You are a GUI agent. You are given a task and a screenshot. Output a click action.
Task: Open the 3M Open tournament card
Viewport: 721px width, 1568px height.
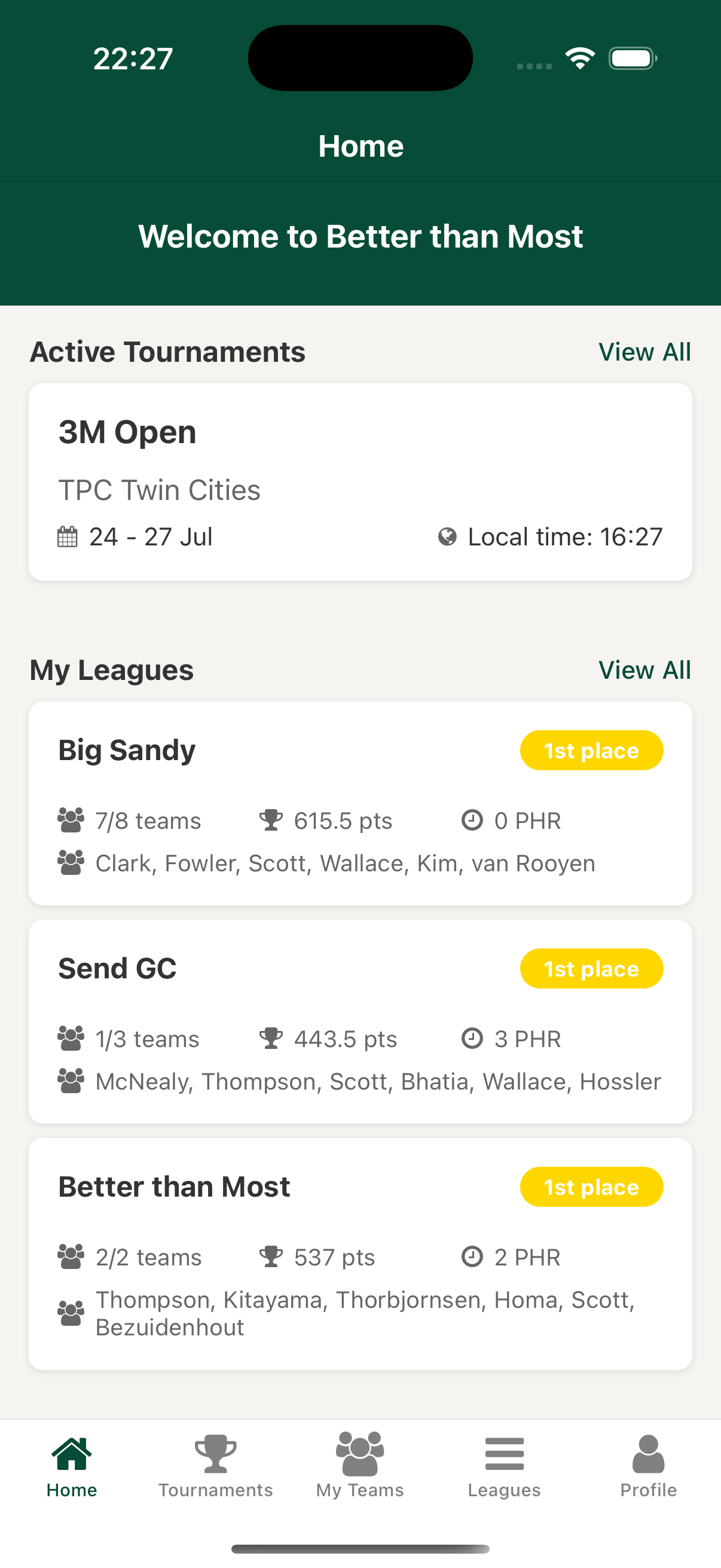(x=360, y=481)
